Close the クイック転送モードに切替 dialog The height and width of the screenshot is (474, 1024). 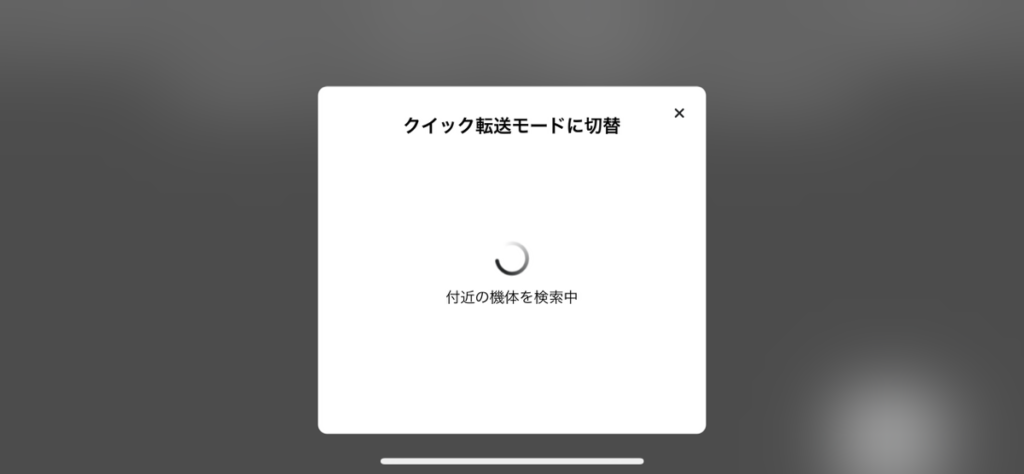[x=679, y=113]
